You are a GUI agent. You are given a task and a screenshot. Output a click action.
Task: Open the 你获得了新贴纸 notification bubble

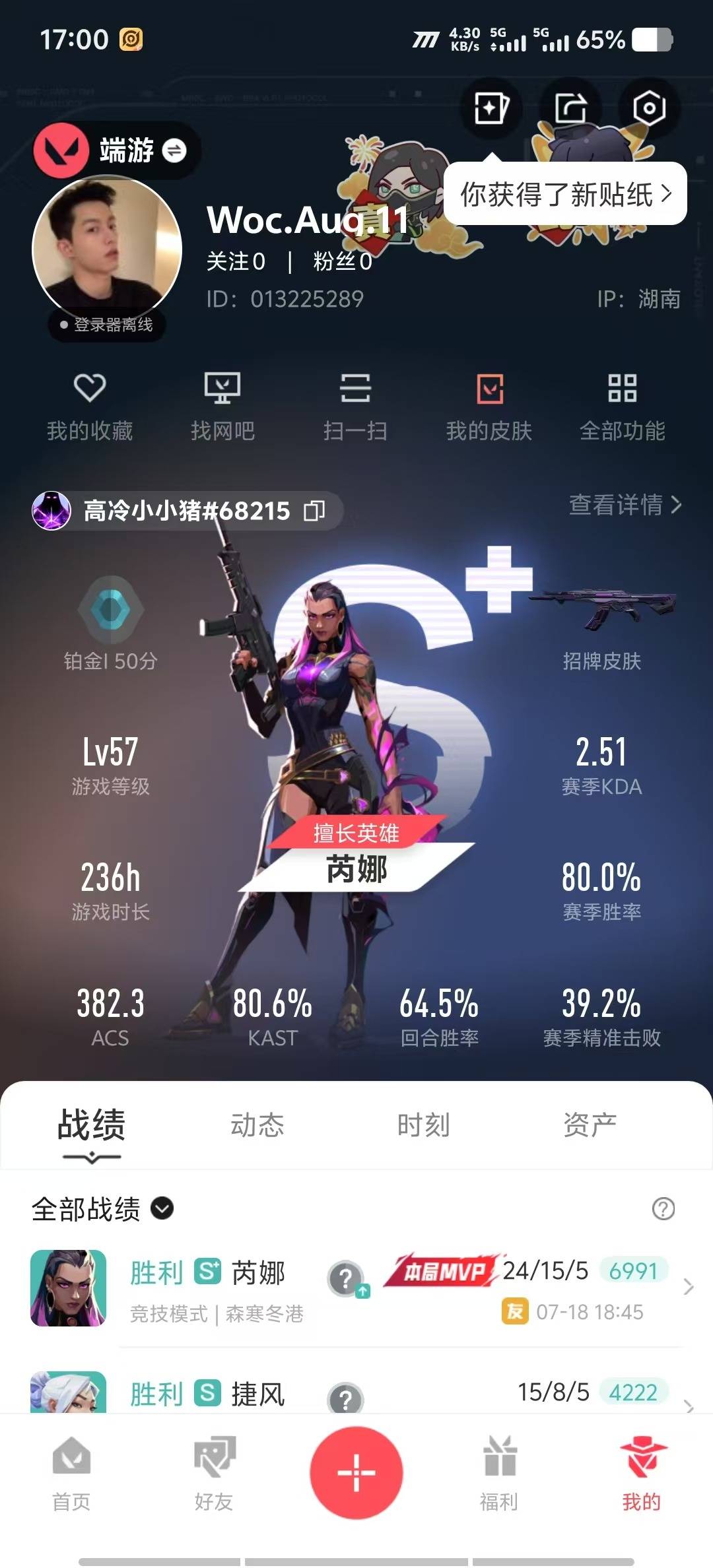pyautogui.click(x=566, y=194)
